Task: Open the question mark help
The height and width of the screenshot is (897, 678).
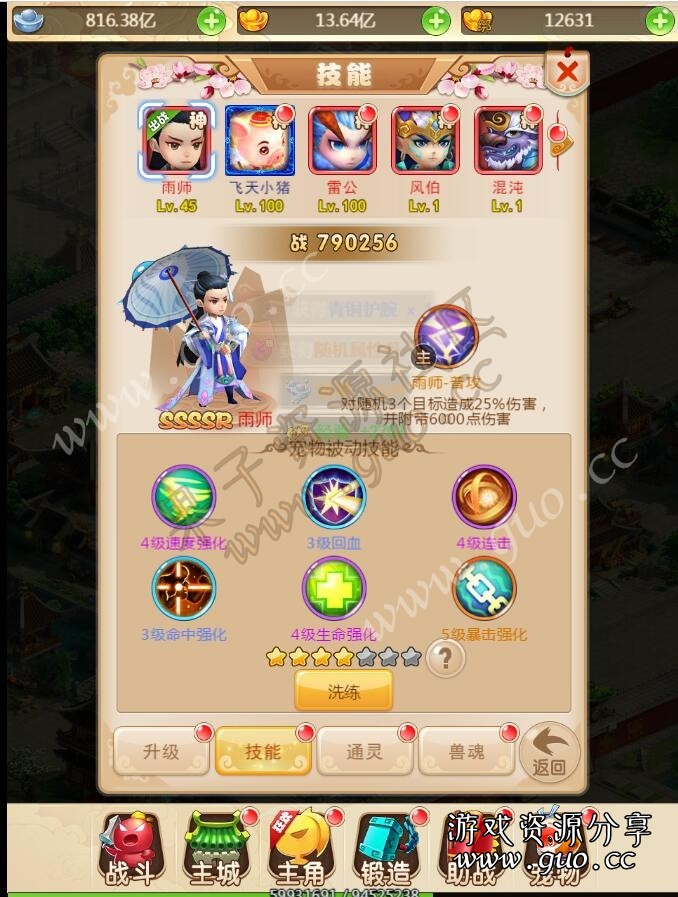Action: pyautogui.click(x=445, y=658)
